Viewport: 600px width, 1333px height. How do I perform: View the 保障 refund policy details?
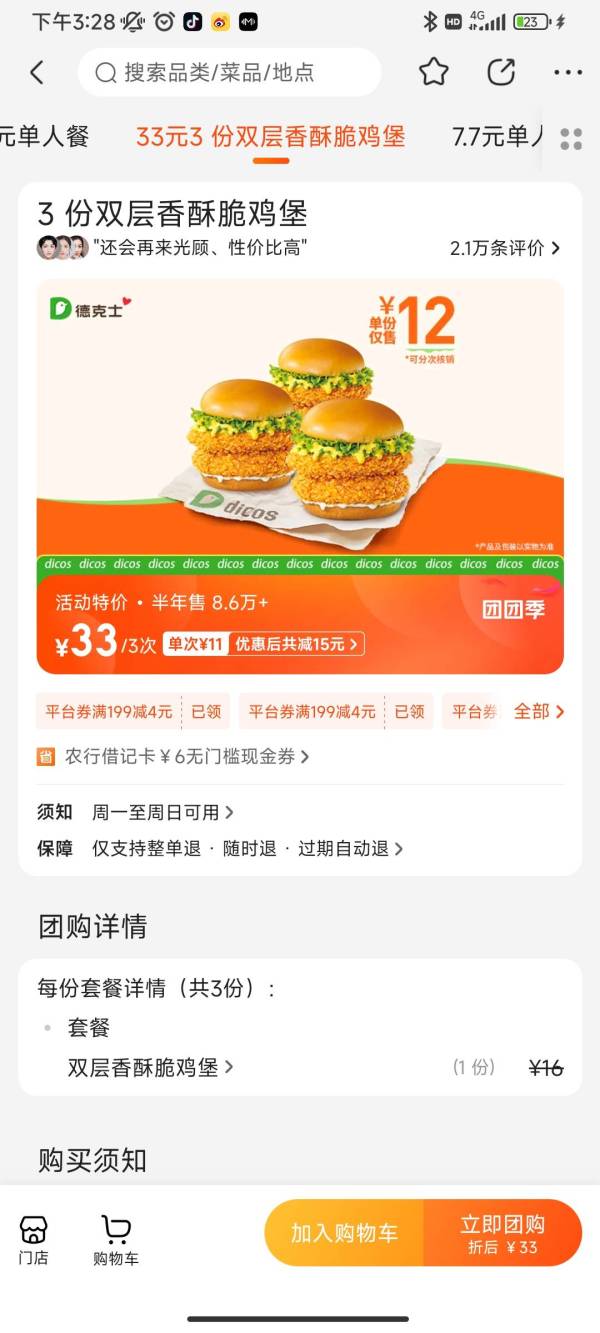pos(247,848)
